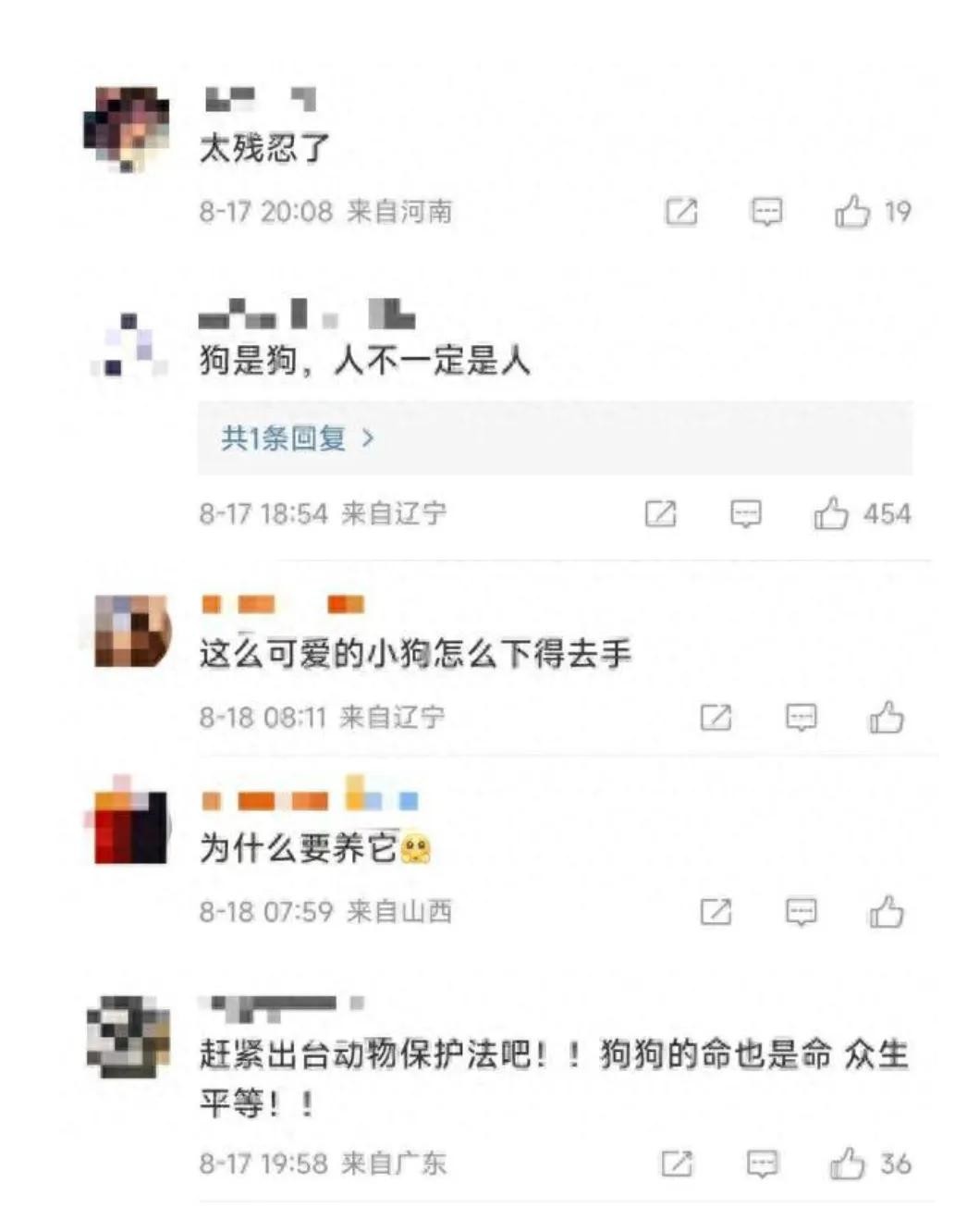Like the comment "狗是狗，人不一定是人"

[831, 513]
